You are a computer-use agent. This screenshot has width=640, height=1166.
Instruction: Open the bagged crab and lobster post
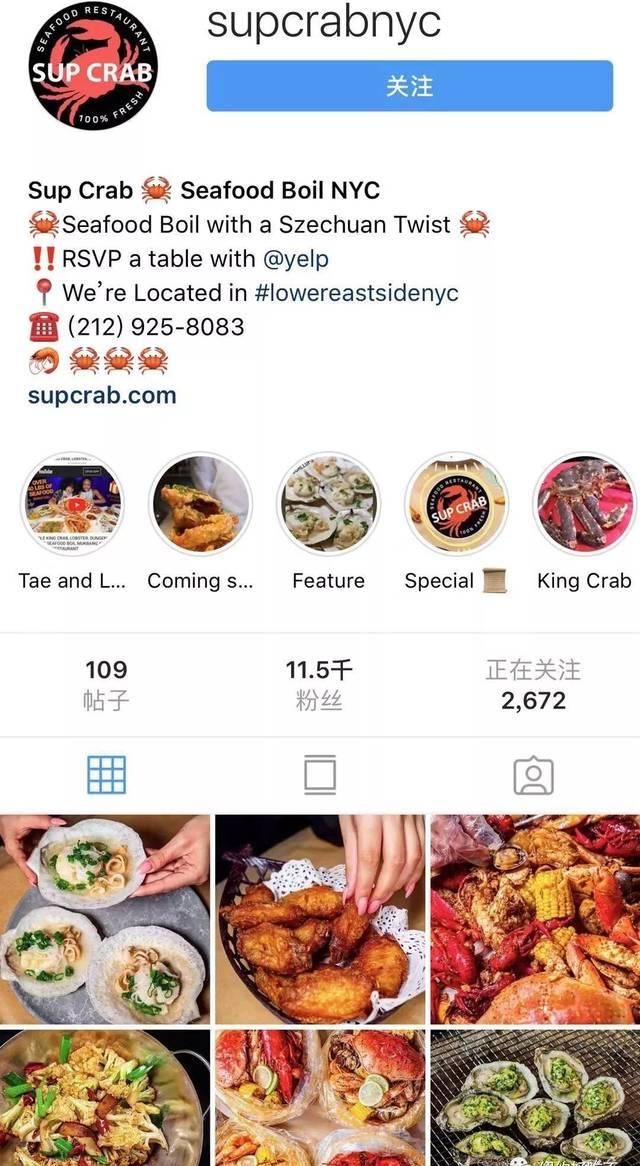pyautogui.click(x=319, y=1098)
